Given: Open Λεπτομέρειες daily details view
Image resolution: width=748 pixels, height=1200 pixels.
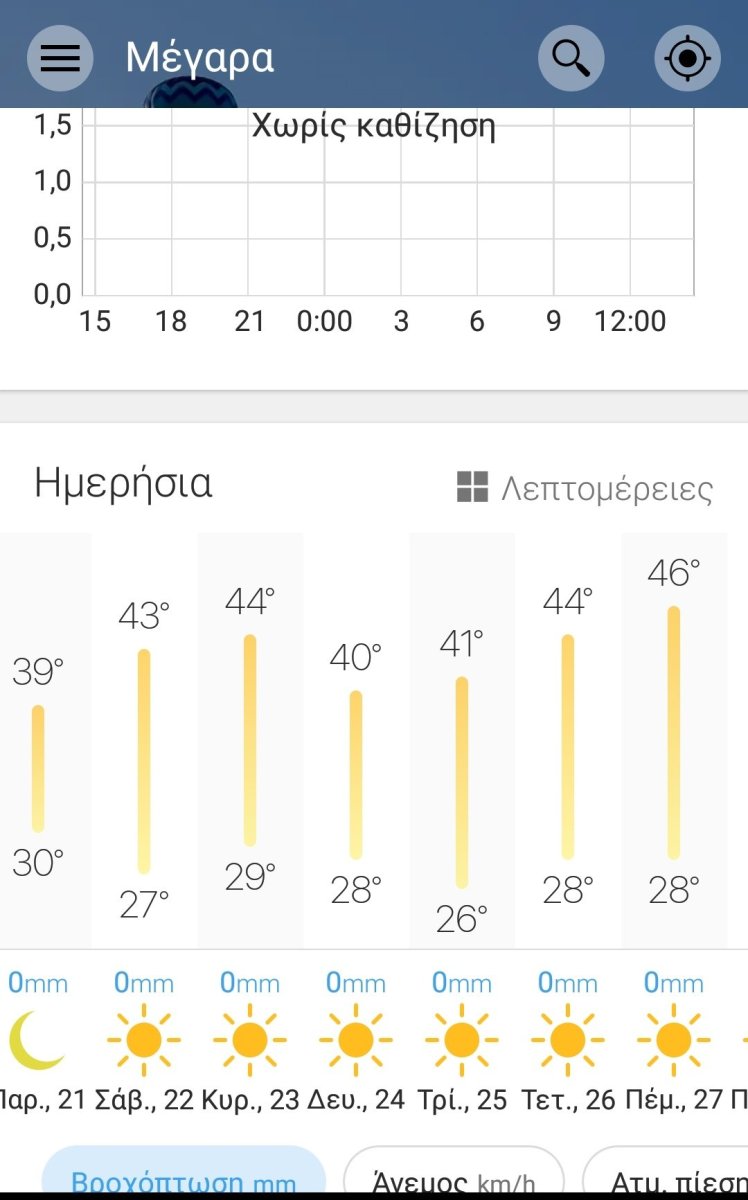Looking at the screenshot, I should coord(585,489).
